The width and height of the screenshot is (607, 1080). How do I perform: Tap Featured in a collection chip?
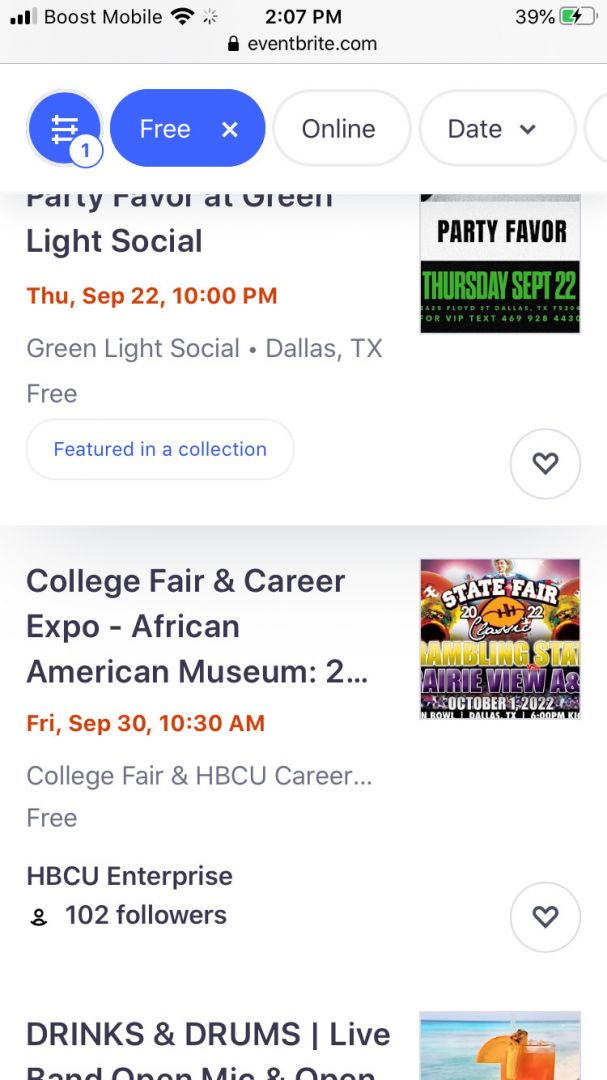click(160, 449)
